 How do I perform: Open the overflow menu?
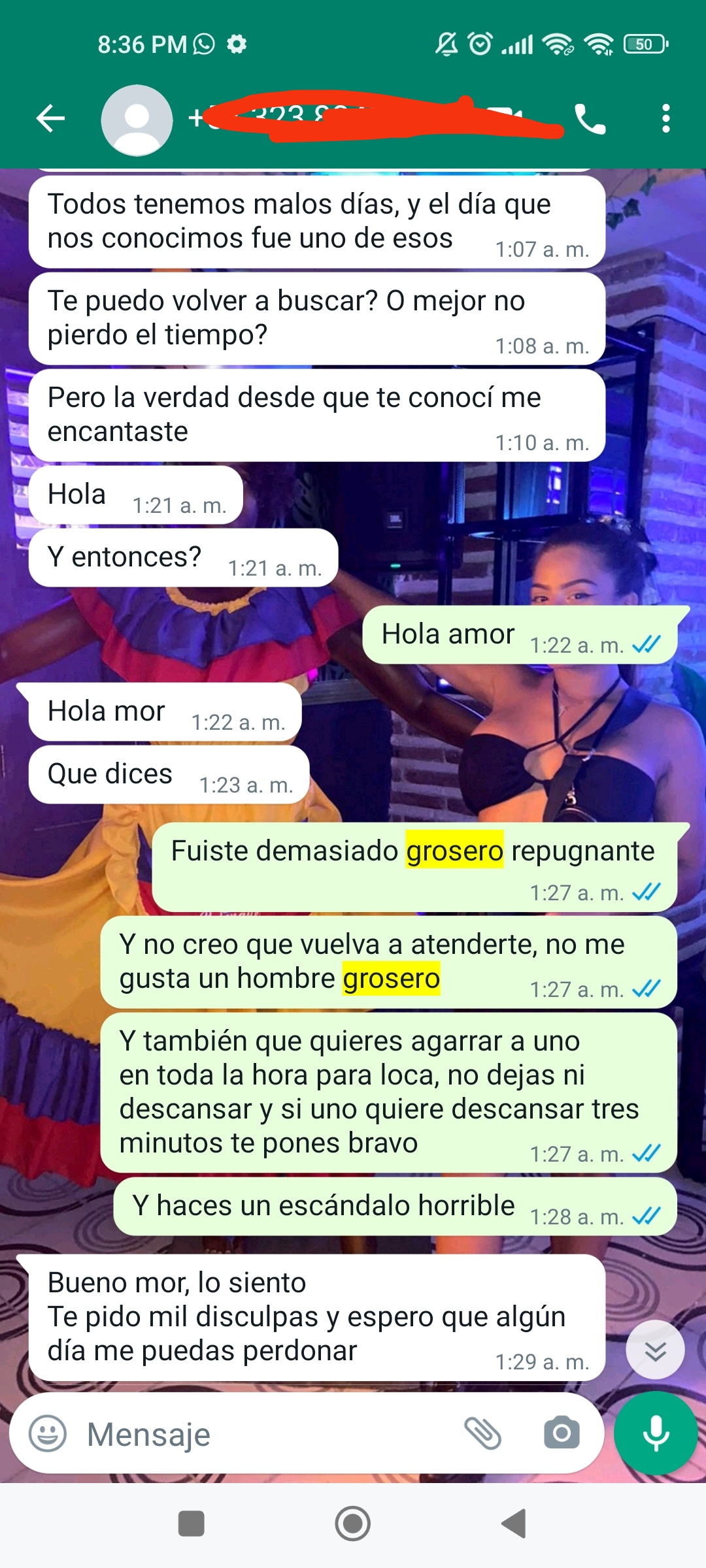tap(665, 119)
